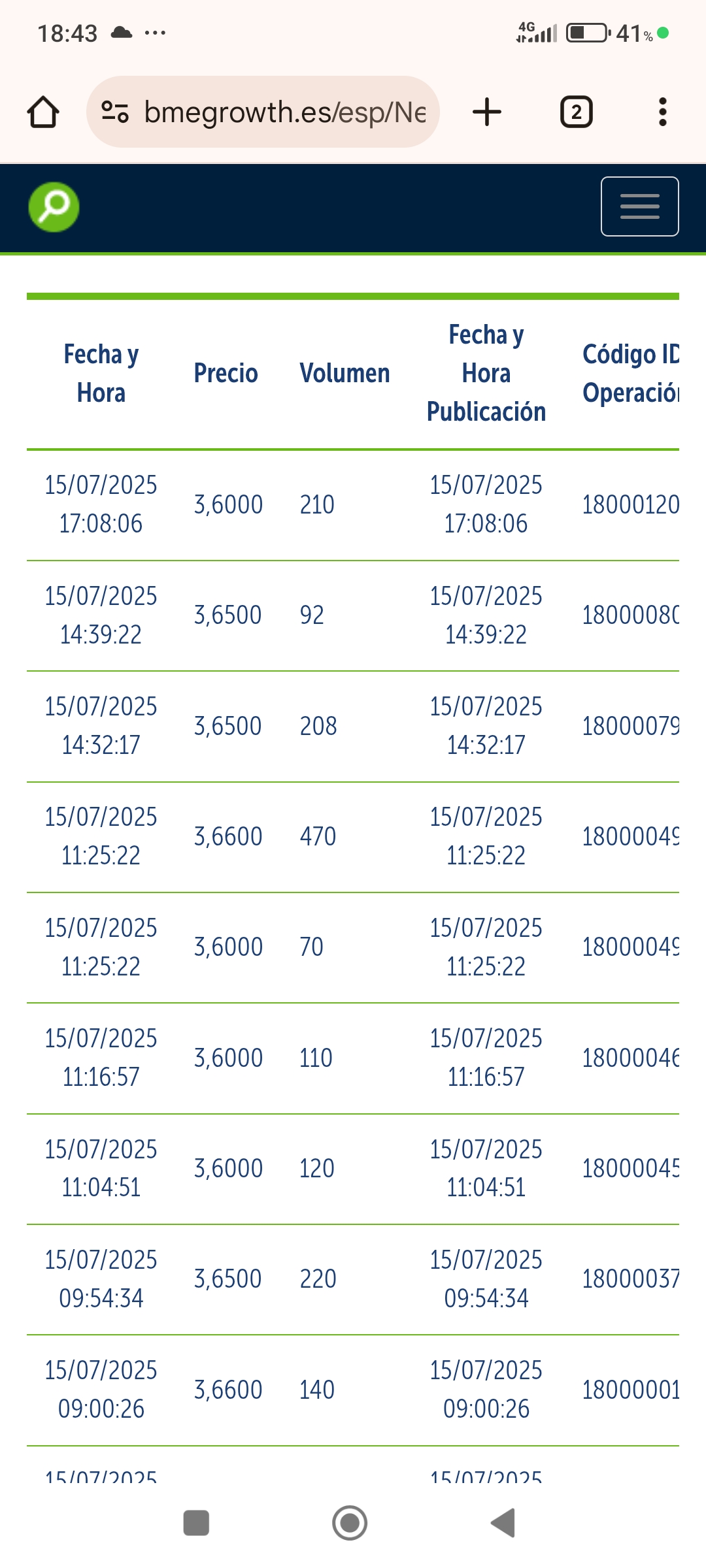Open the browser overflow menu

click(663, 112)
